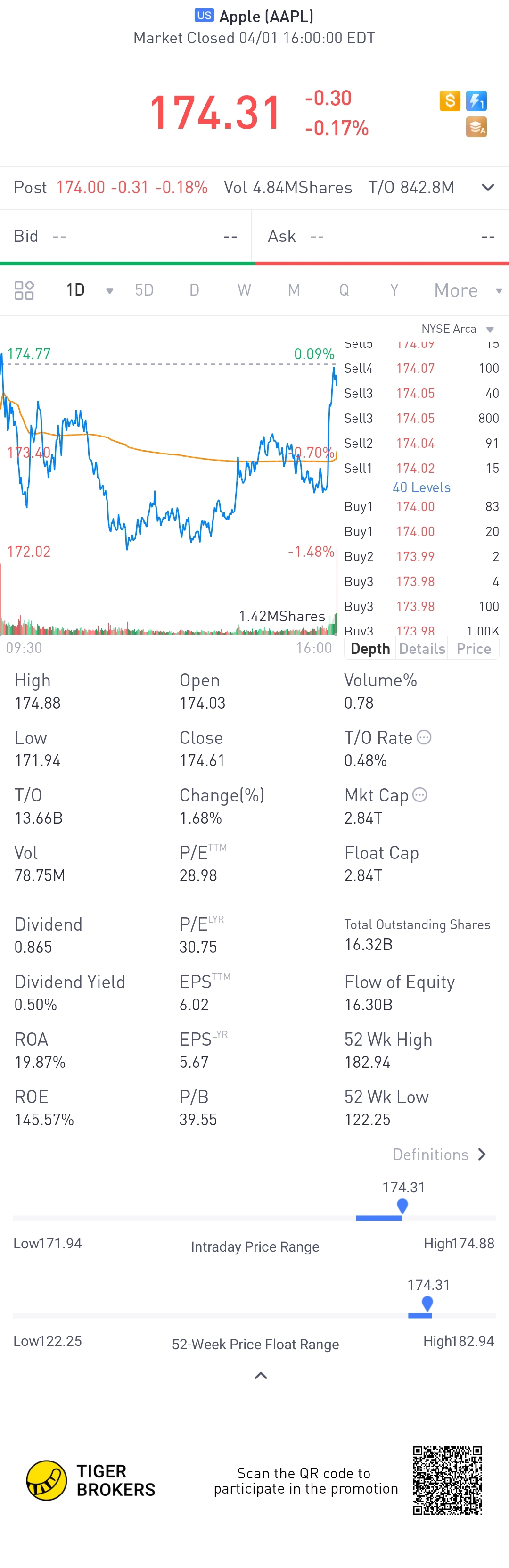Image resolution: width=509 pixels, height=1568 pixels.
Task: Change the NYSE Arca exchange selector
Action: click(457, 330)
